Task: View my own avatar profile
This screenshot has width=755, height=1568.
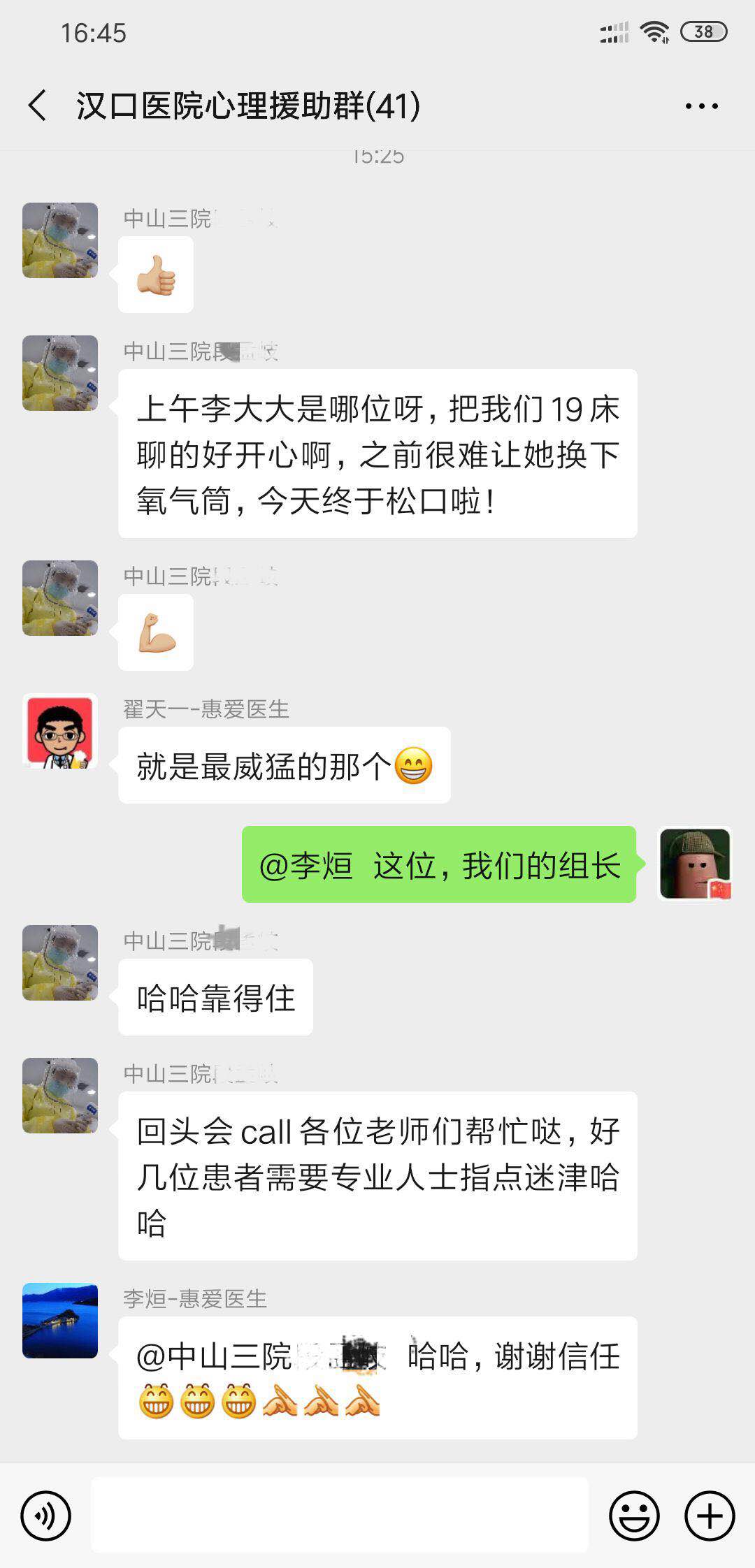Action: click(695, 864)
